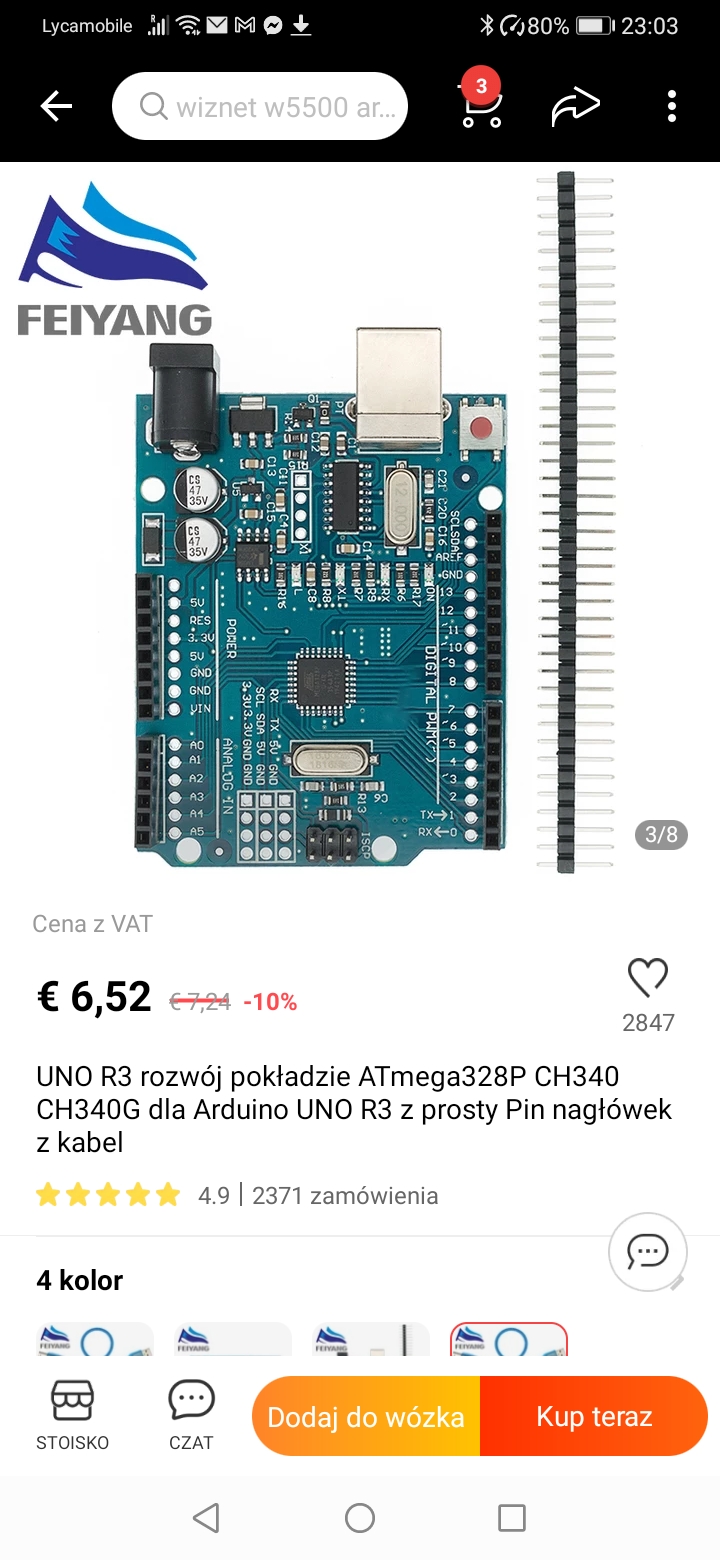Select the third color variant thumbnail

[x=371, y=1339]
